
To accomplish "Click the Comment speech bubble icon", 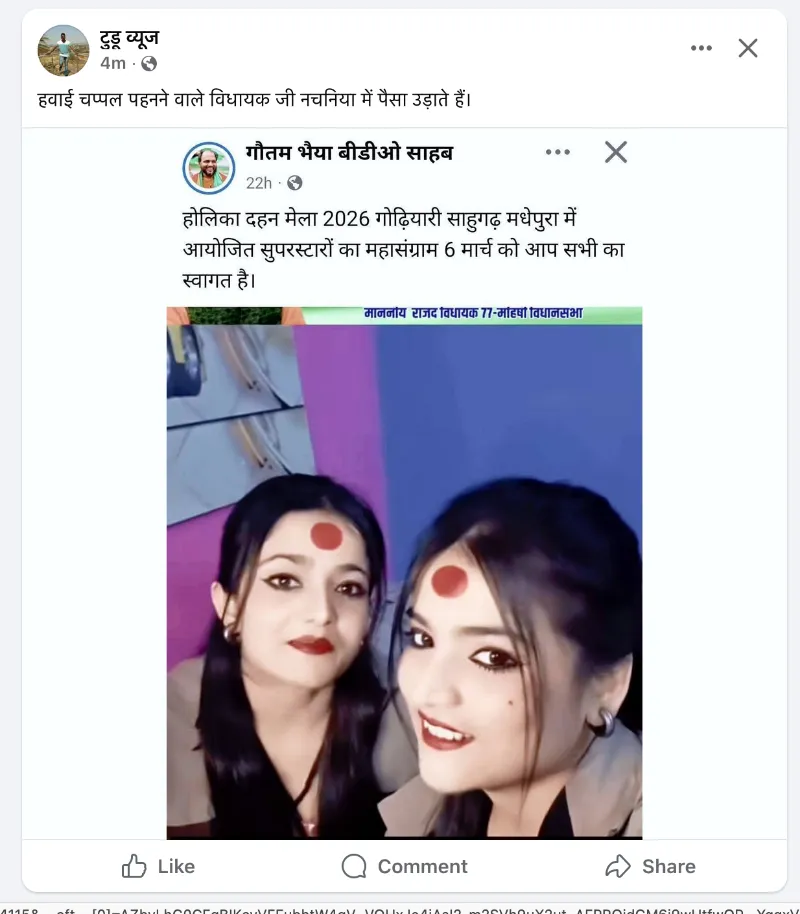I will [x=352, y=866].
